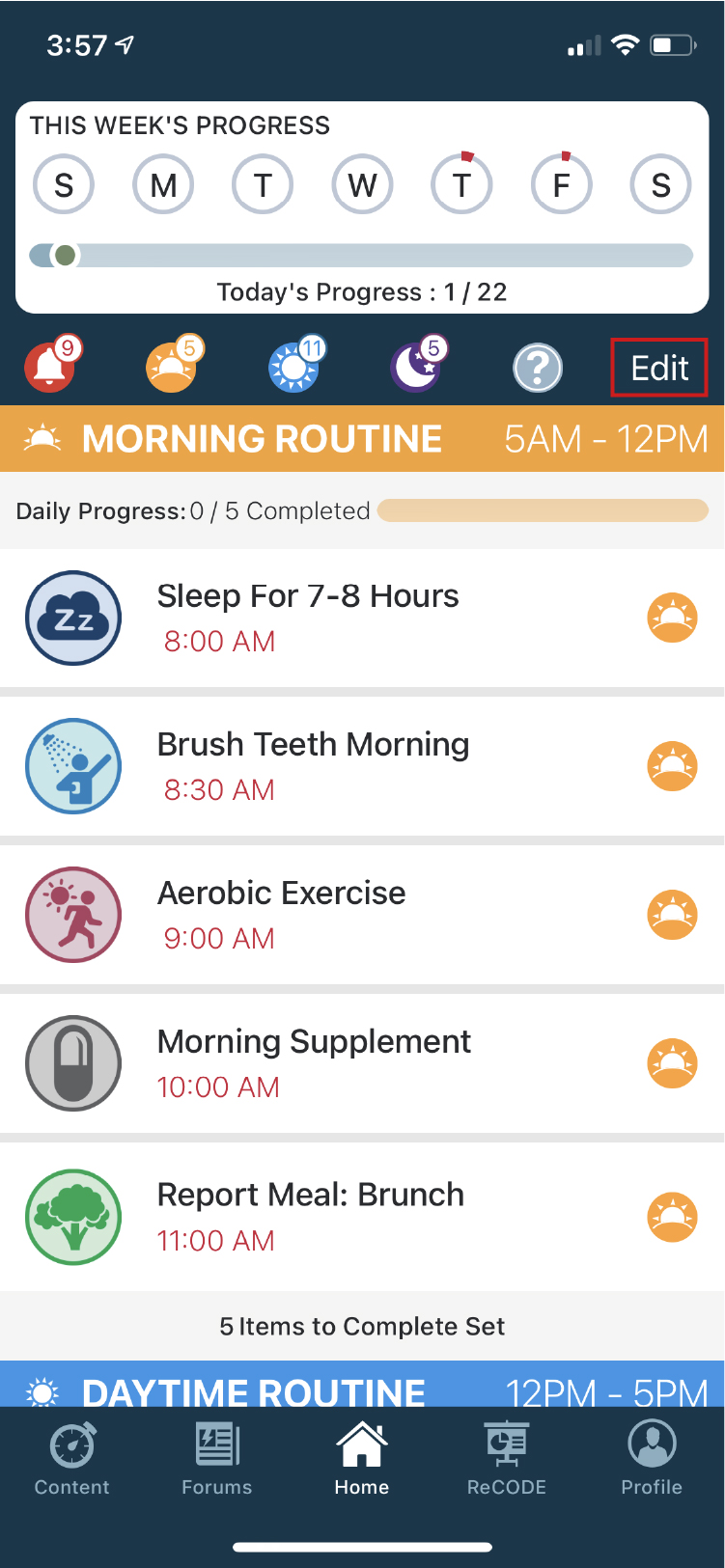725x1568 pixels.
Task: Open the Profile tab
Action: point(652,1458)
